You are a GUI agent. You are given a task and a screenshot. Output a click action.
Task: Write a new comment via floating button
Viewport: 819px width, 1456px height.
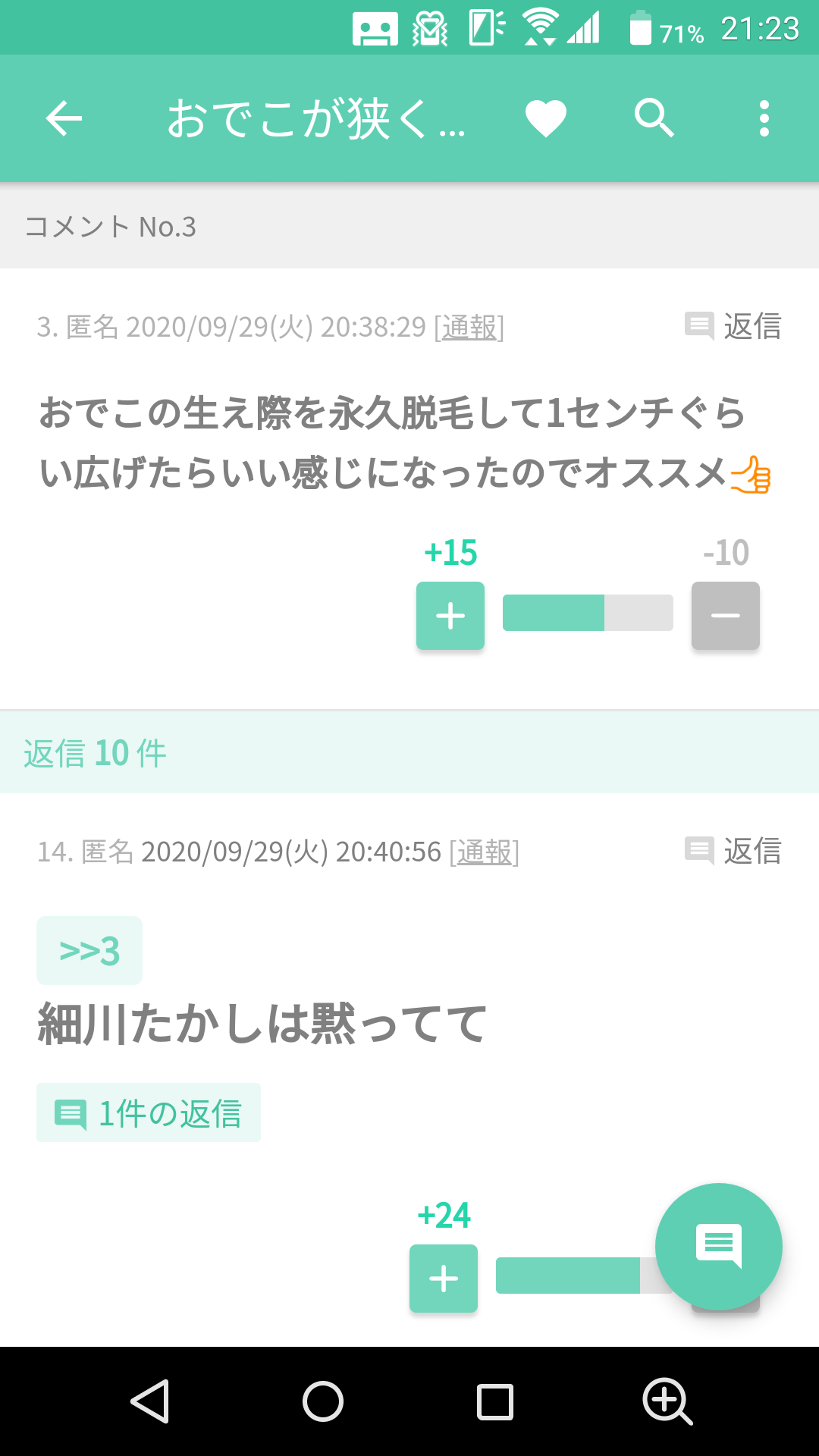click(719, 1247)
